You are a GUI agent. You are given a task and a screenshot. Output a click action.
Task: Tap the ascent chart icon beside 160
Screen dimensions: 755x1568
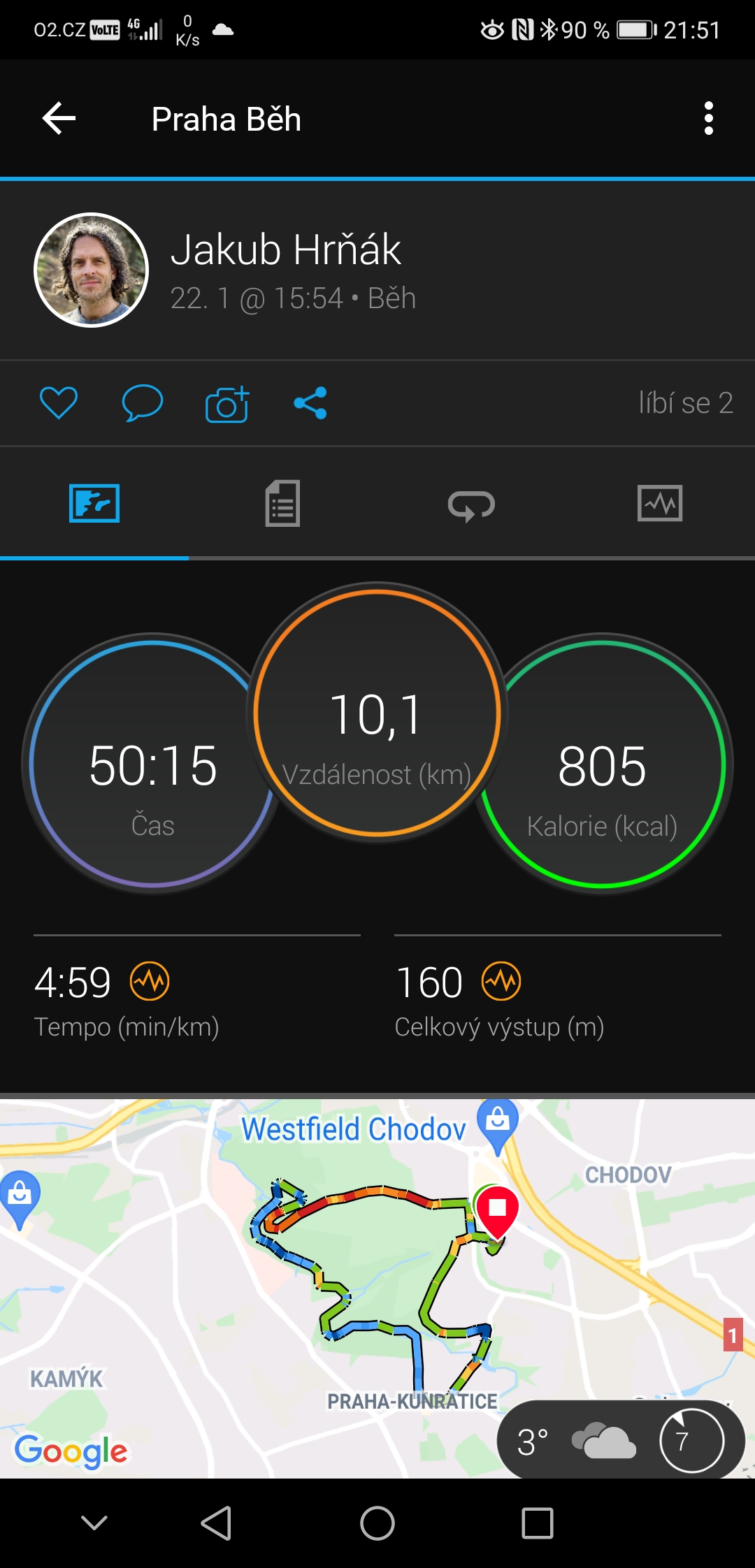point(501,981)
